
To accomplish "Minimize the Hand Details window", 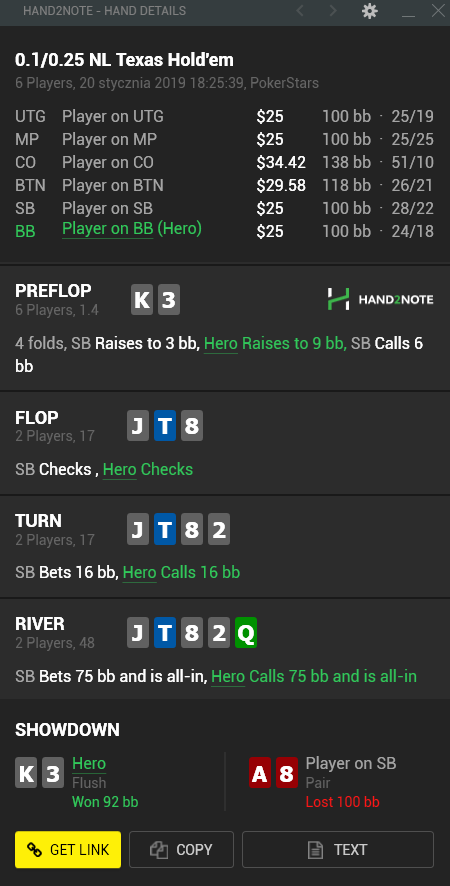I will click(x=408, y=11).
